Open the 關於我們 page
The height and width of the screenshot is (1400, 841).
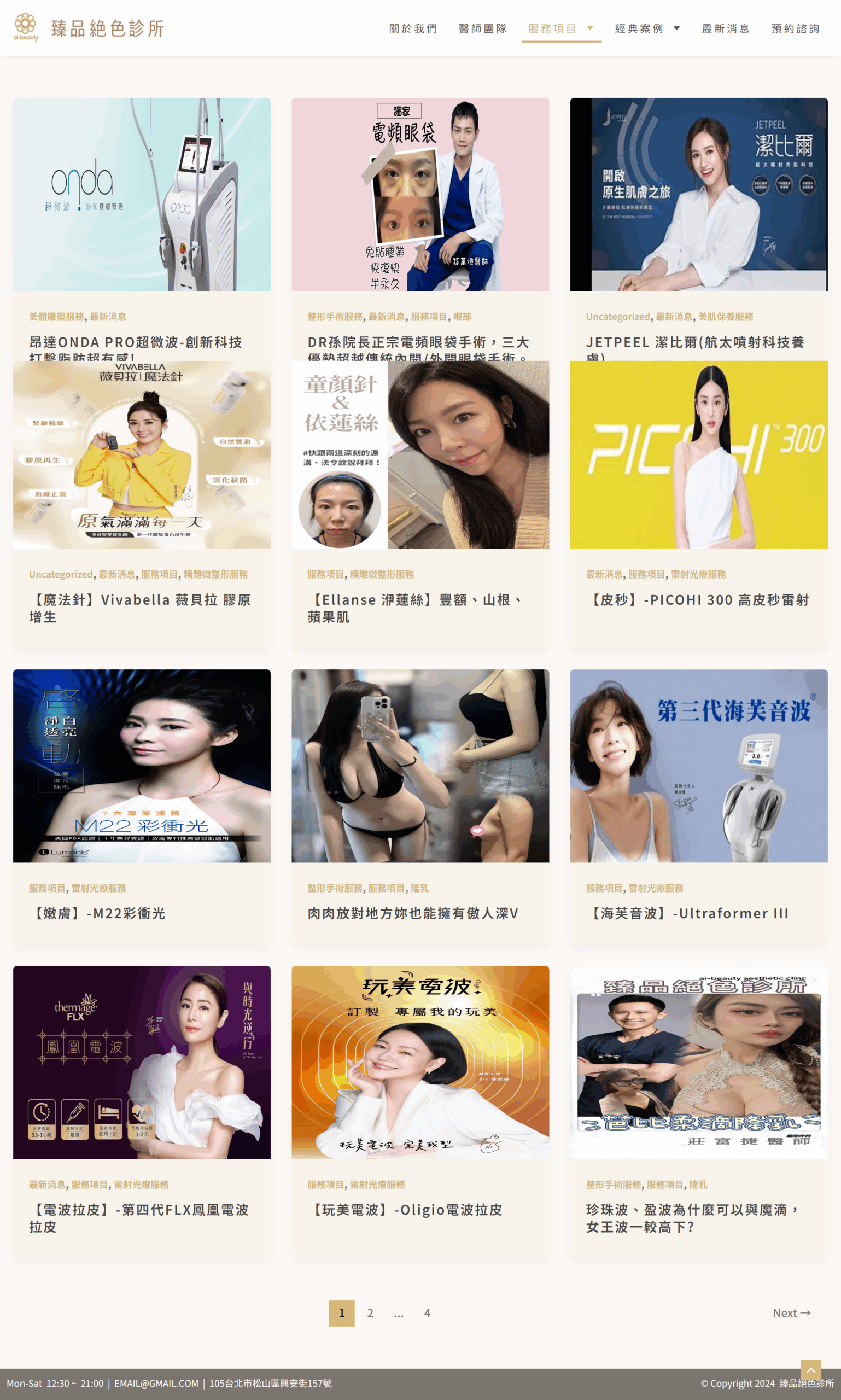click(x=413, y=28)
